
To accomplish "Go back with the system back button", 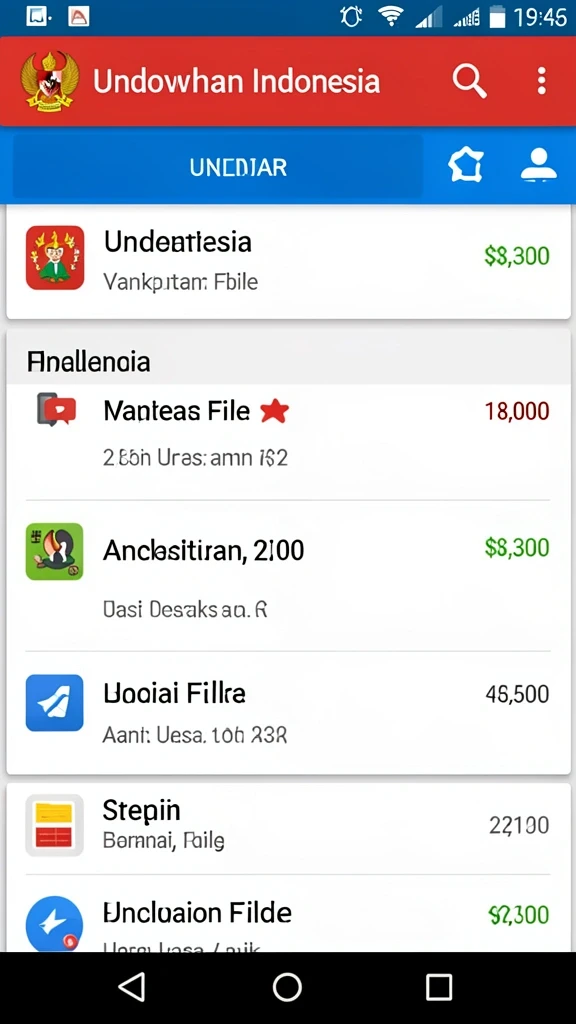I will tap(133, 987).
